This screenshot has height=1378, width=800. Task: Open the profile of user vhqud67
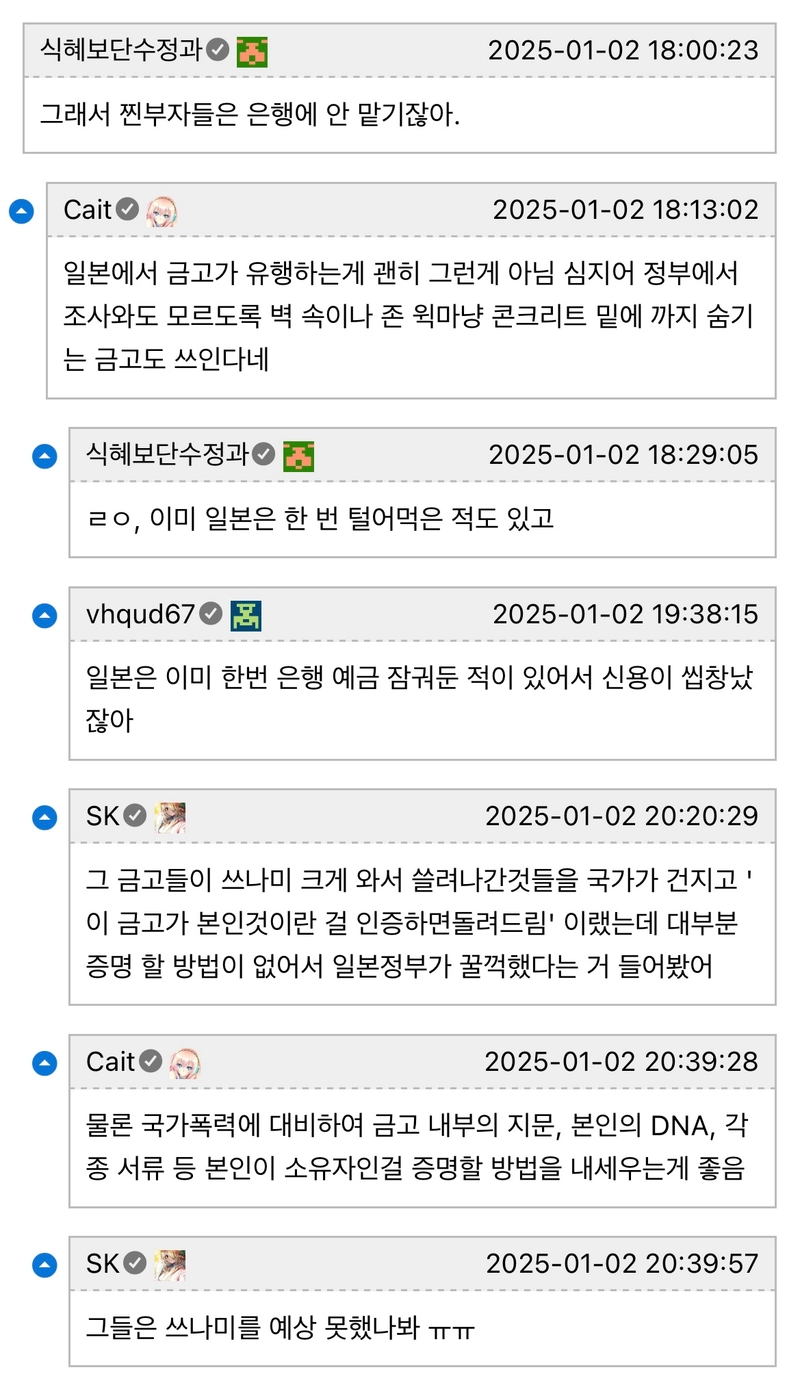[141, 614]
